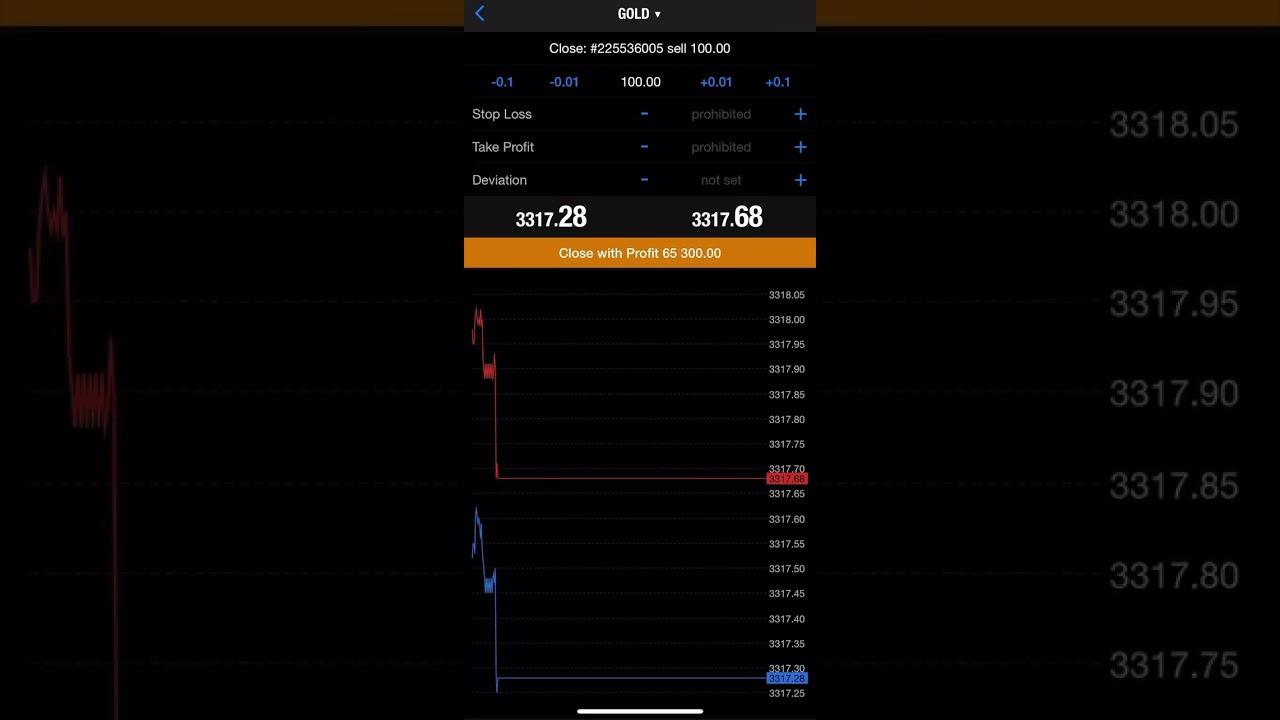Edit the 100.00 volume field
The width and height of the screenshot is (1280, 720).
[x=640, y=82]
